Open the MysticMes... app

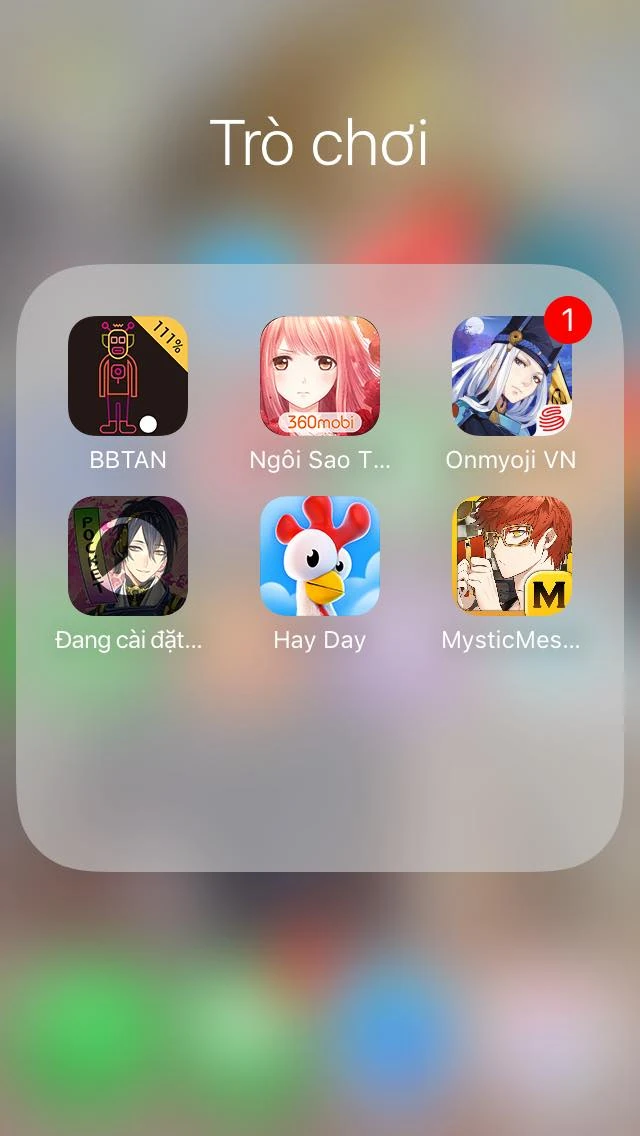tap(512, 556)
